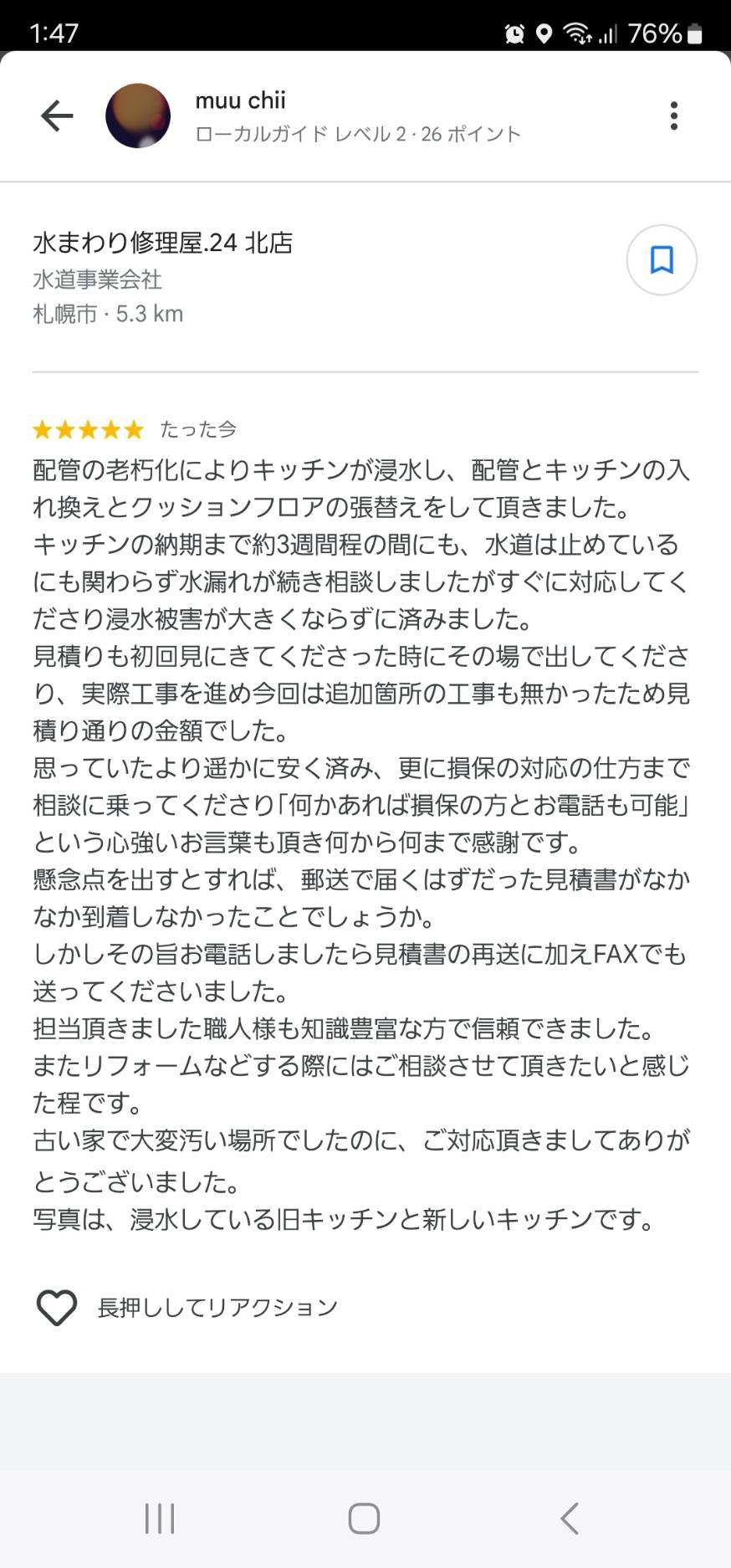Save 水まわり修理屋.24 北店 with the bookmark icon
The height and width of the screenshot is (1568, 731).
pyautogui.click(x=662, y=260)
